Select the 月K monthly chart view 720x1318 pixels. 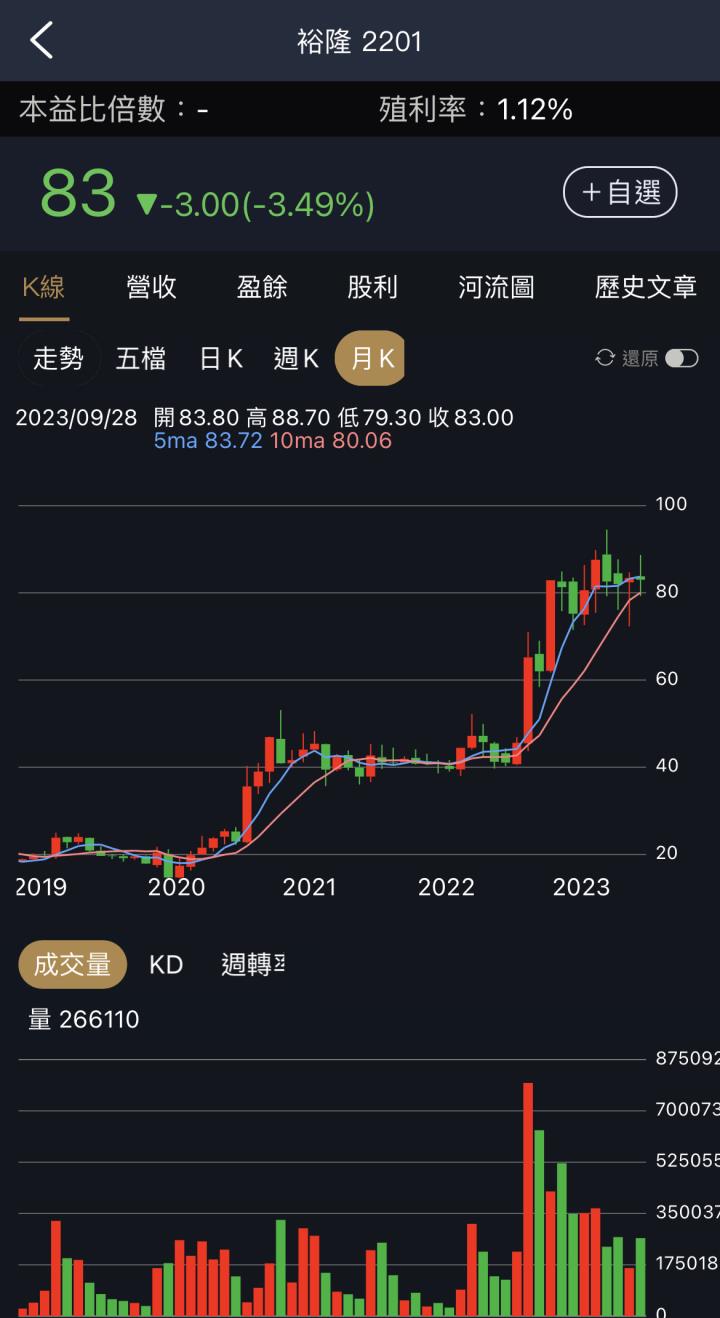[x=369, y=357]
